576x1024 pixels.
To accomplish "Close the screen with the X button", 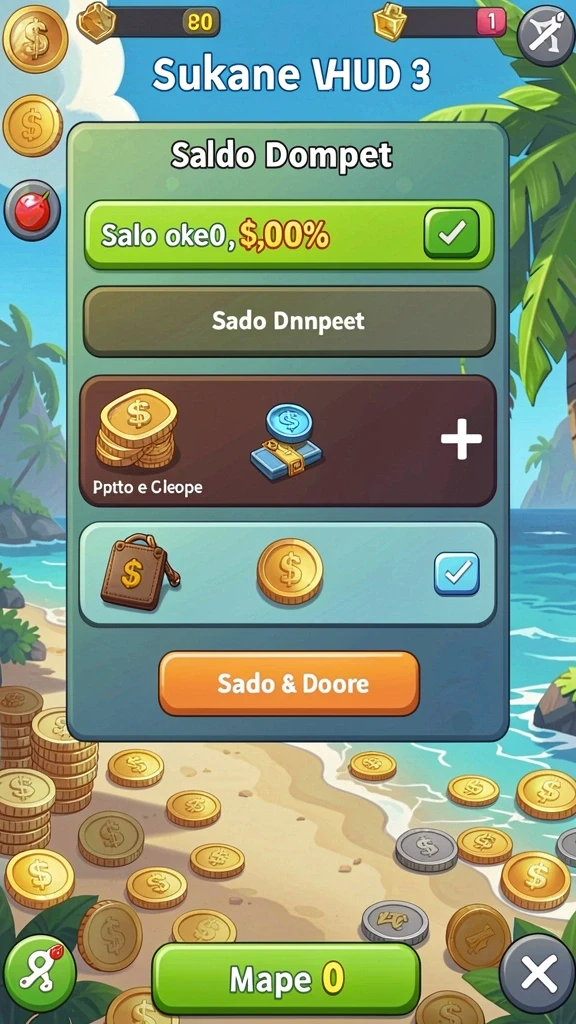I will (538, 974).
